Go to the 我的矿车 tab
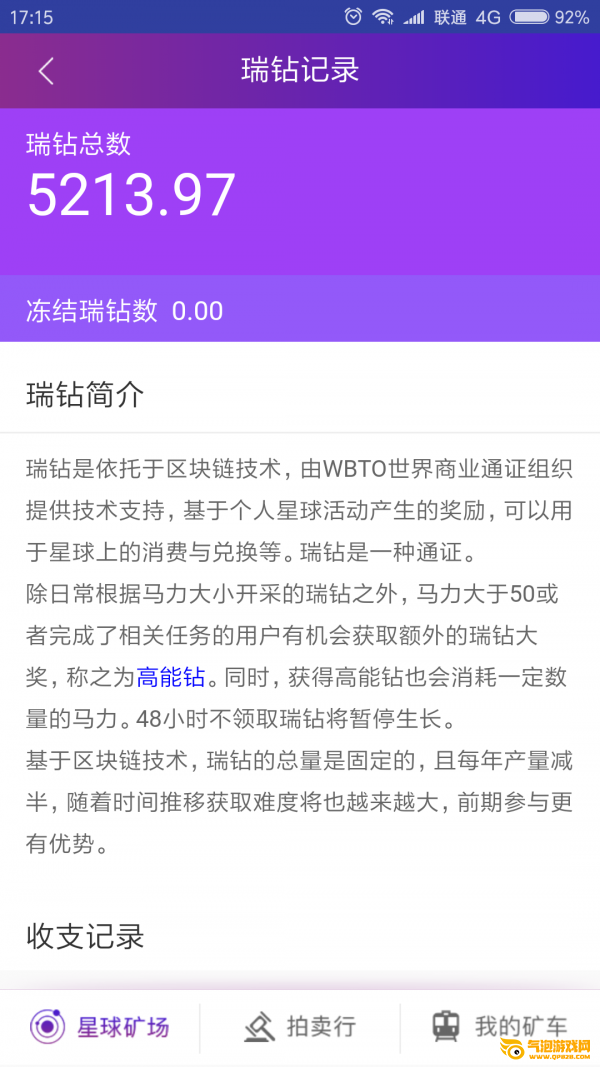Viewport: 600px width, 1067px height. [500, 1026]
